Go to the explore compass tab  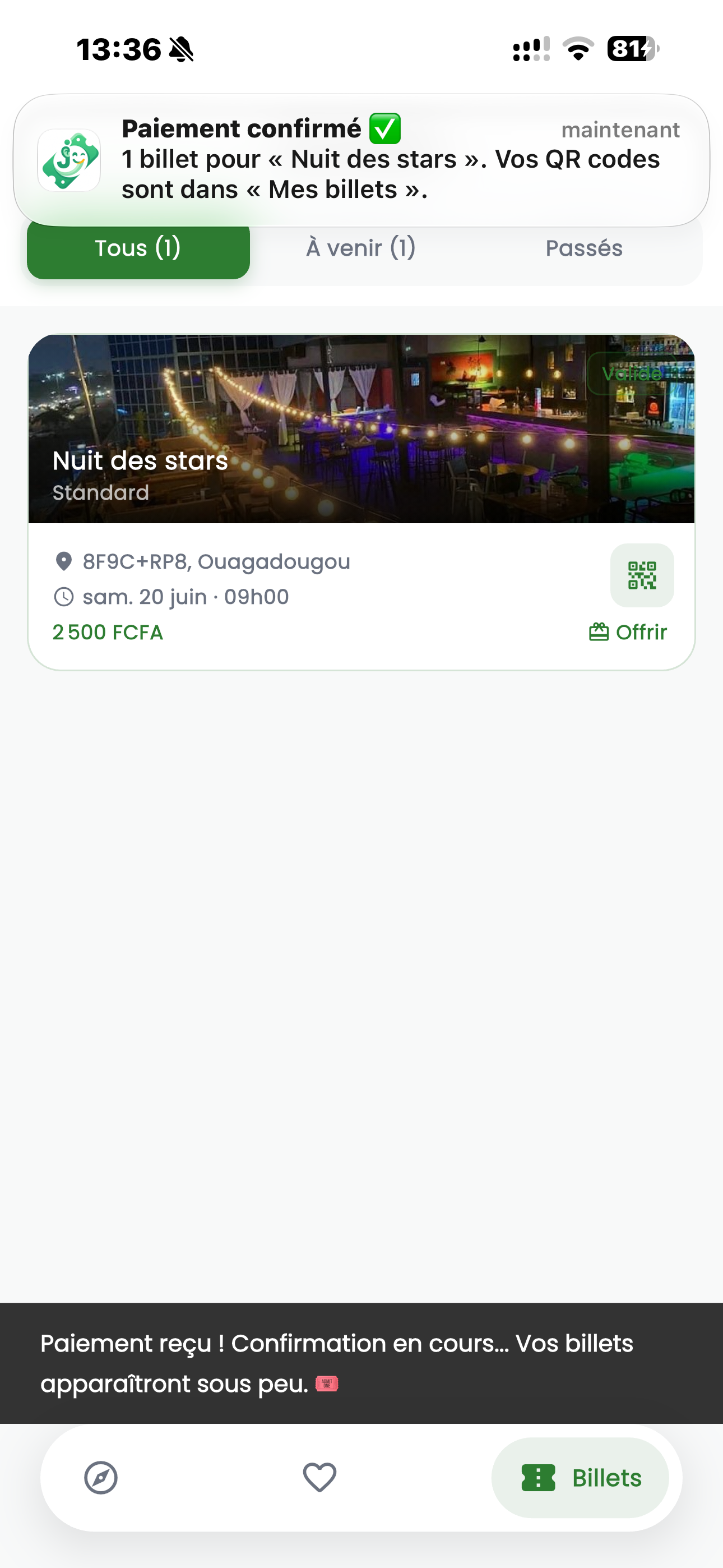tap(101, 1477)
